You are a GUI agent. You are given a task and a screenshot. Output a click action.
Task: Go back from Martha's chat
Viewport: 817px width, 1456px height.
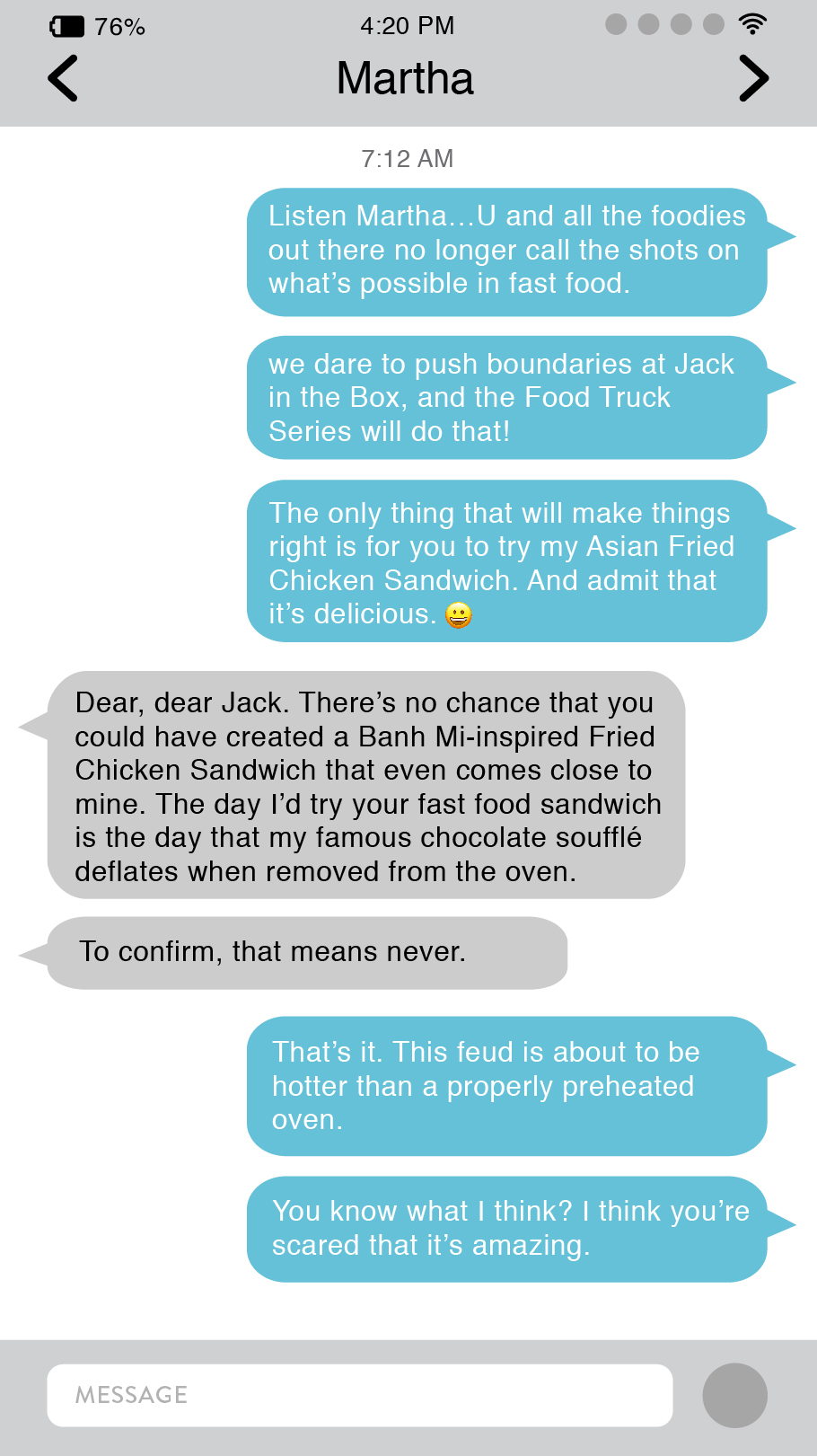click(63, 78)
